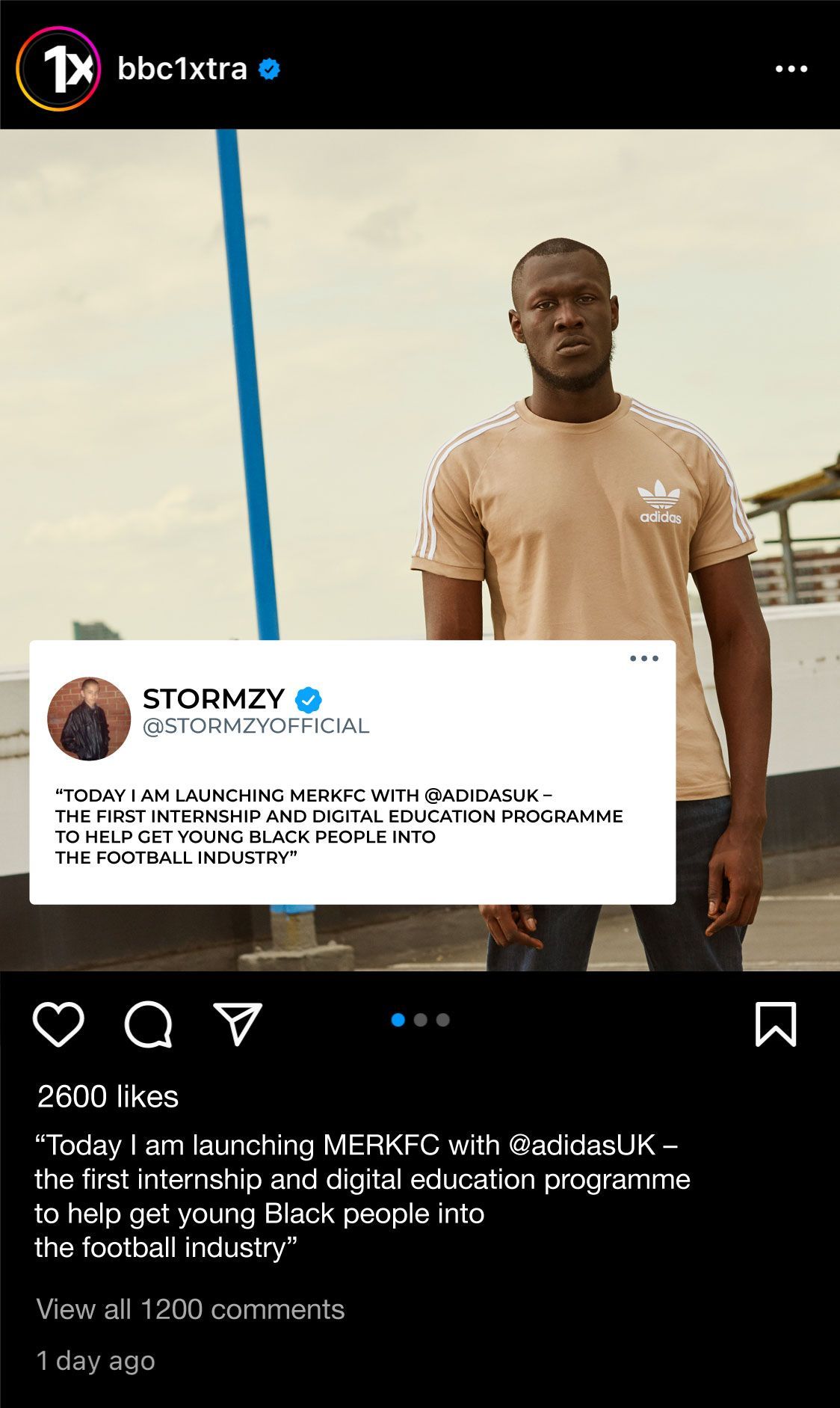The height and width of the screenshot is (1408, 840).
Task: Tap the 2600 likes count
Action: (108, 1097)
